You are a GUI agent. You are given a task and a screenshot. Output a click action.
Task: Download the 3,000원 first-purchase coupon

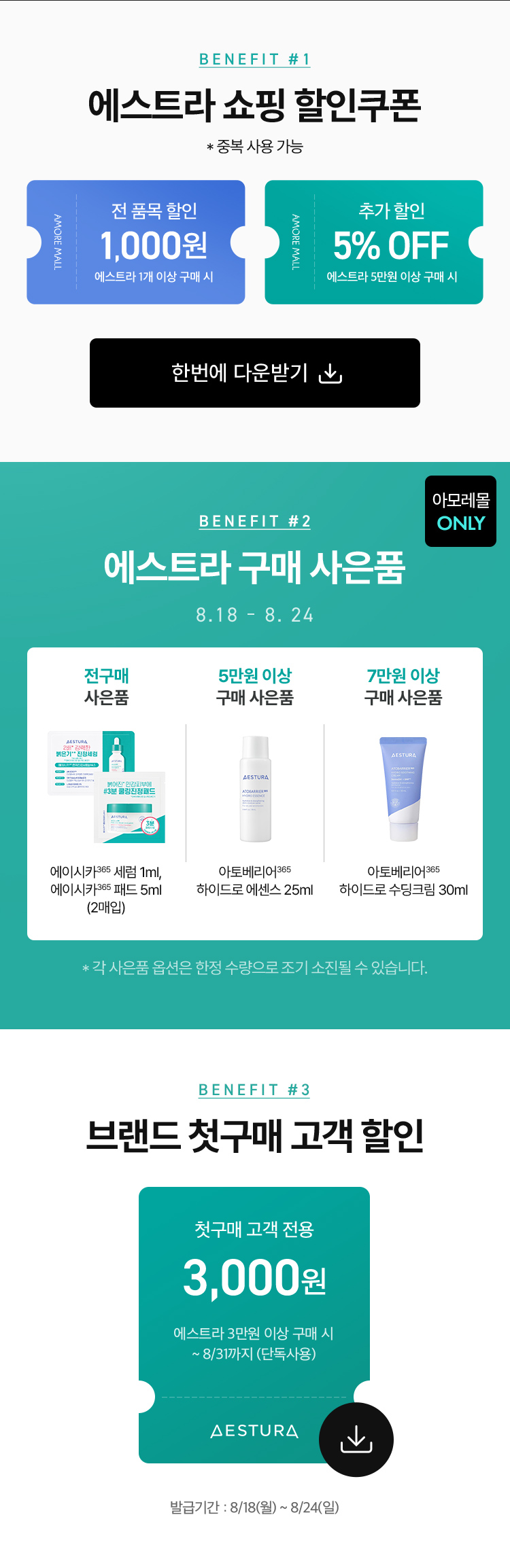point(356,1439)
